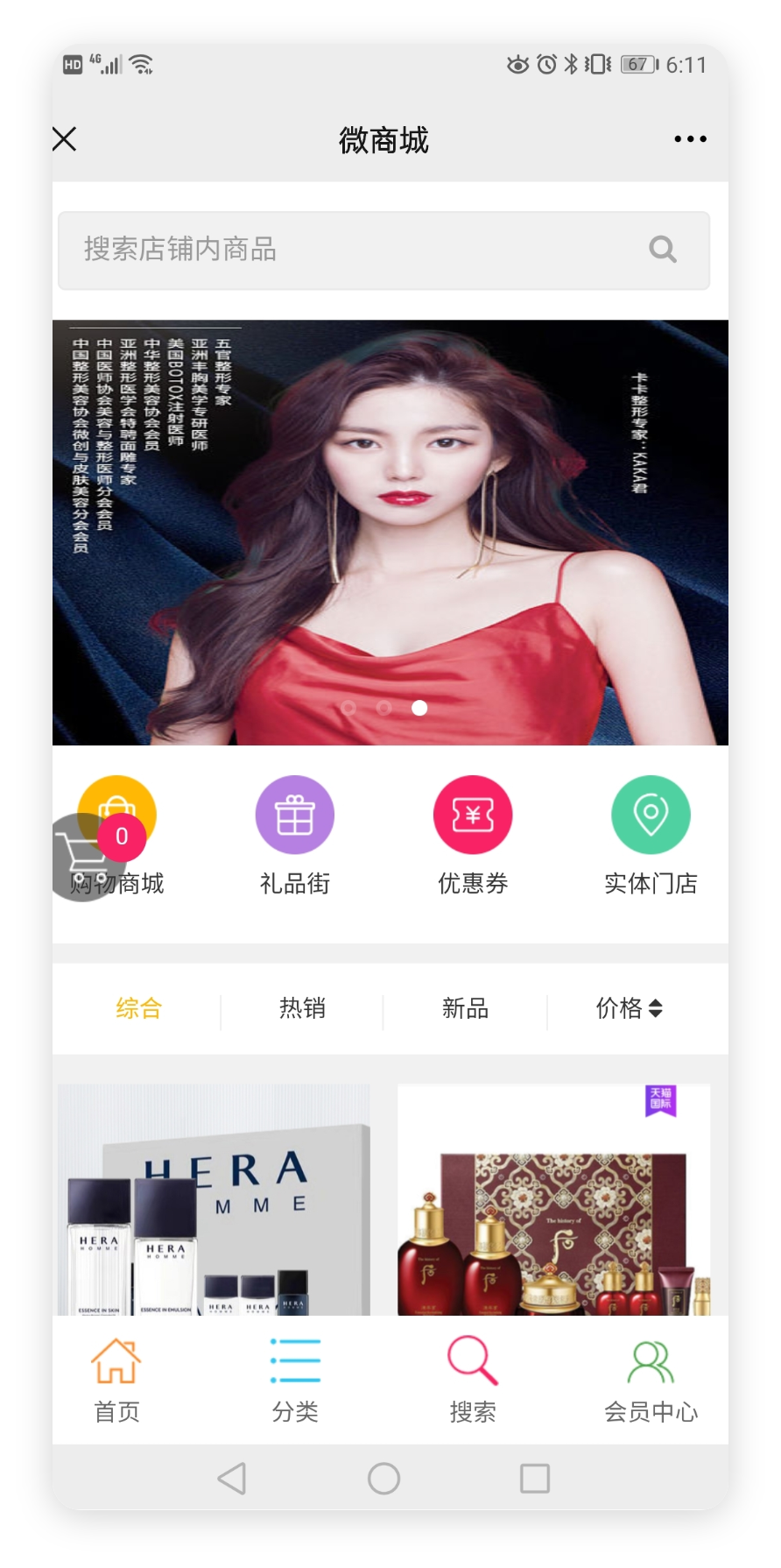
Task: Select the 综合 sorting tab
Action: 139,1008
